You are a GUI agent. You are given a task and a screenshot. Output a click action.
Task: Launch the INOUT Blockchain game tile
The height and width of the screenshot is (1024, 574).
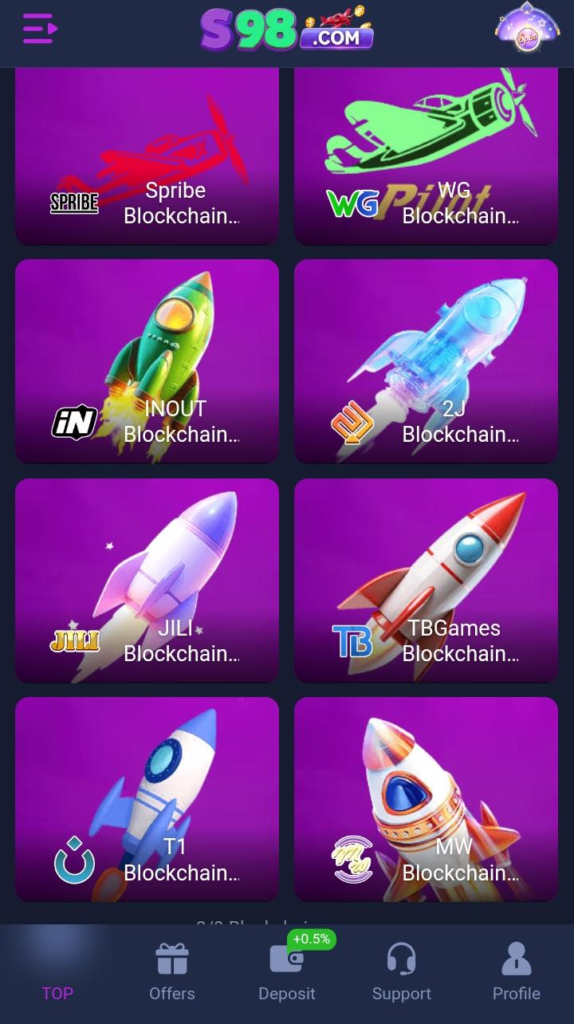point(147,361)
